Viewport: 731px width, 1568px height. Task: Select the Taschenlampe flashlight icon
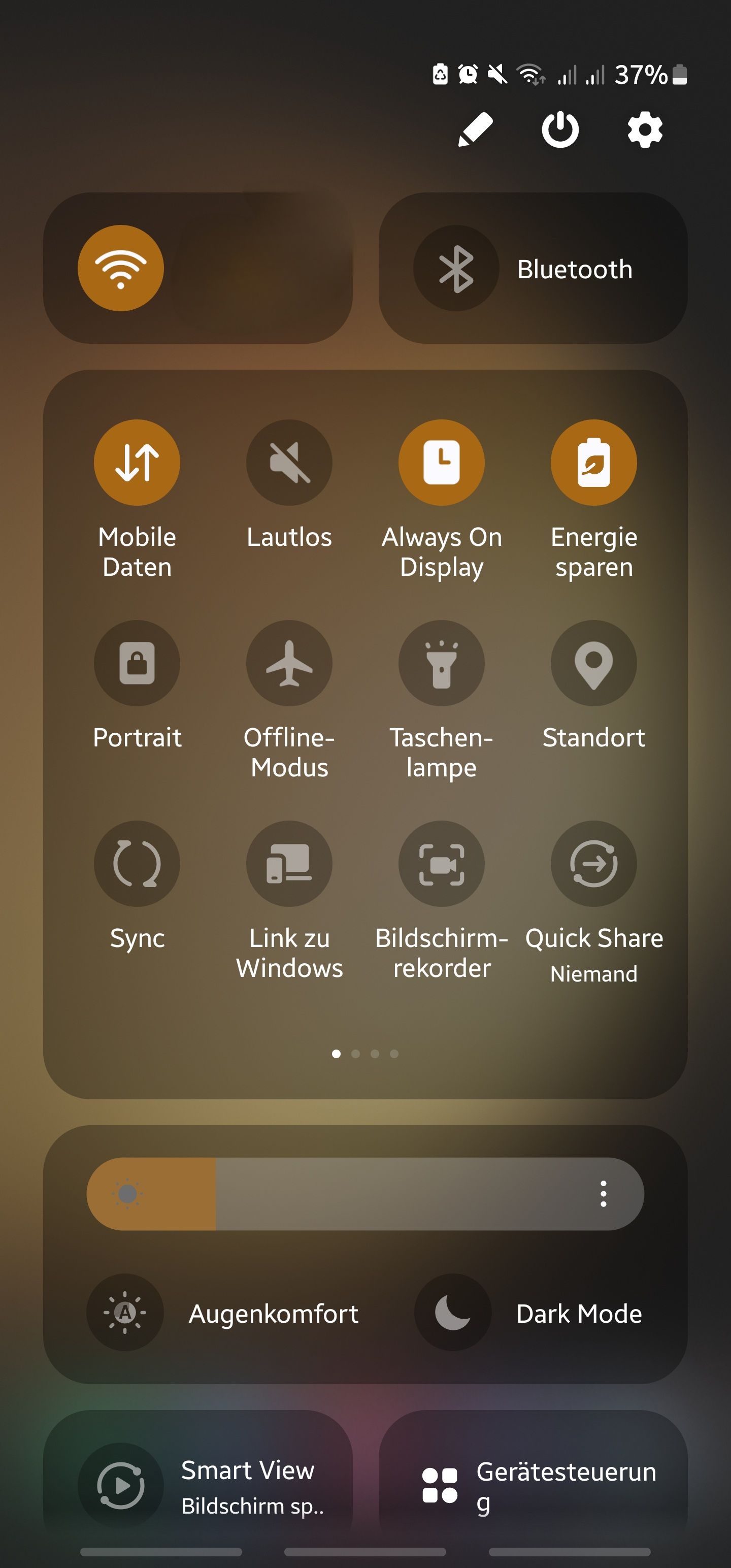tap(441, 664)
